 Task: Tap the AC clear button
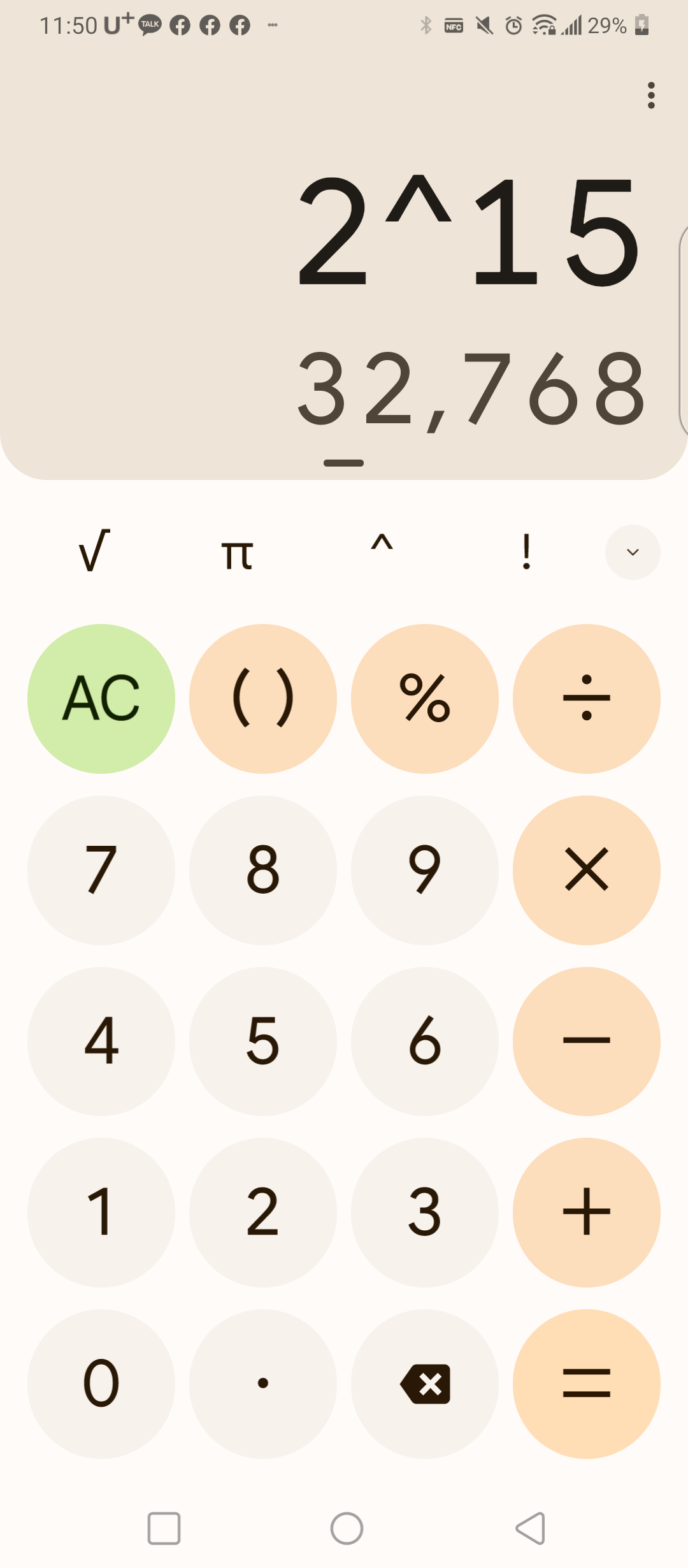101,699
